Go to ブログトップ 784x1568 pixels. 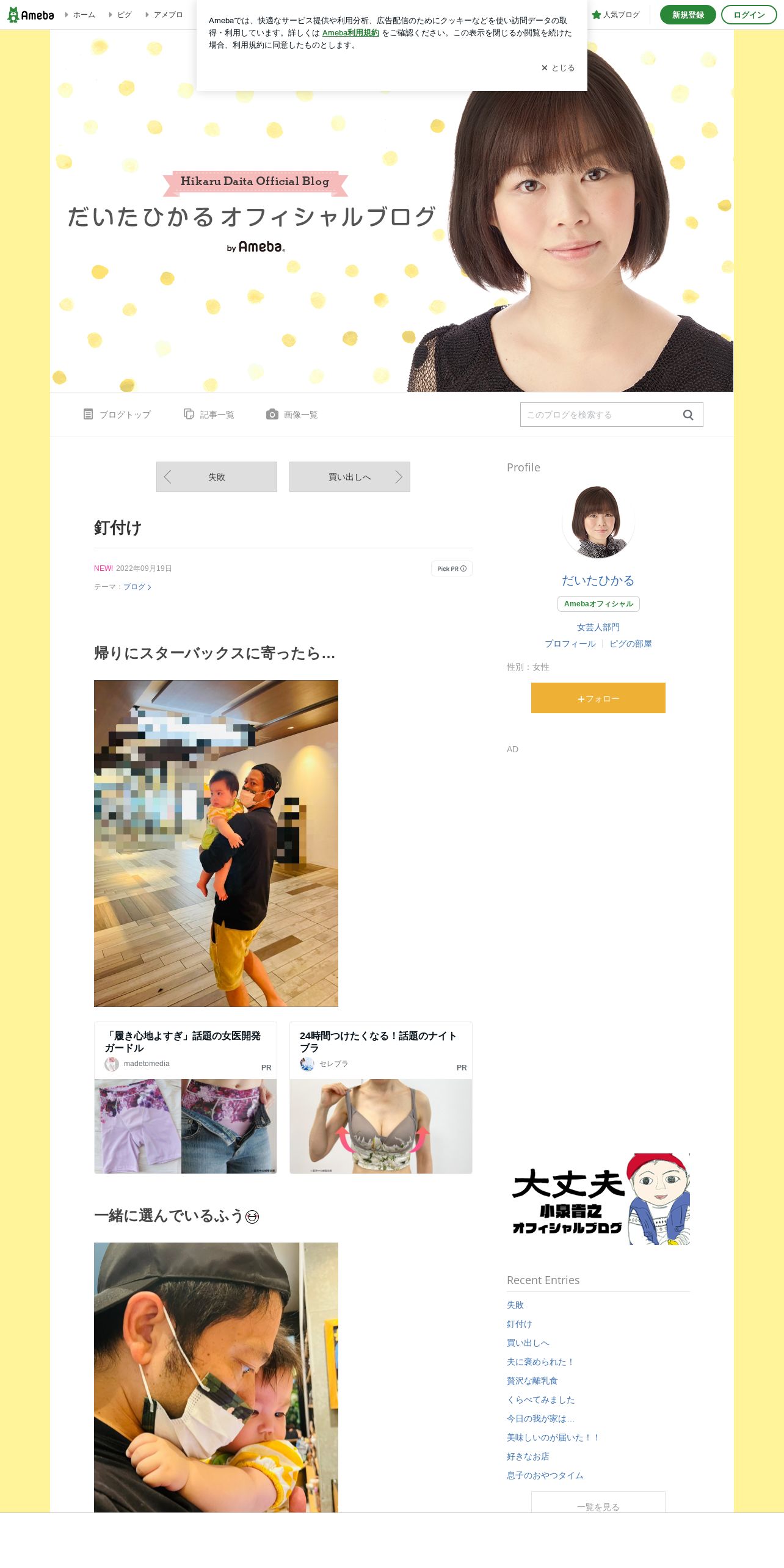pos(117,415)
